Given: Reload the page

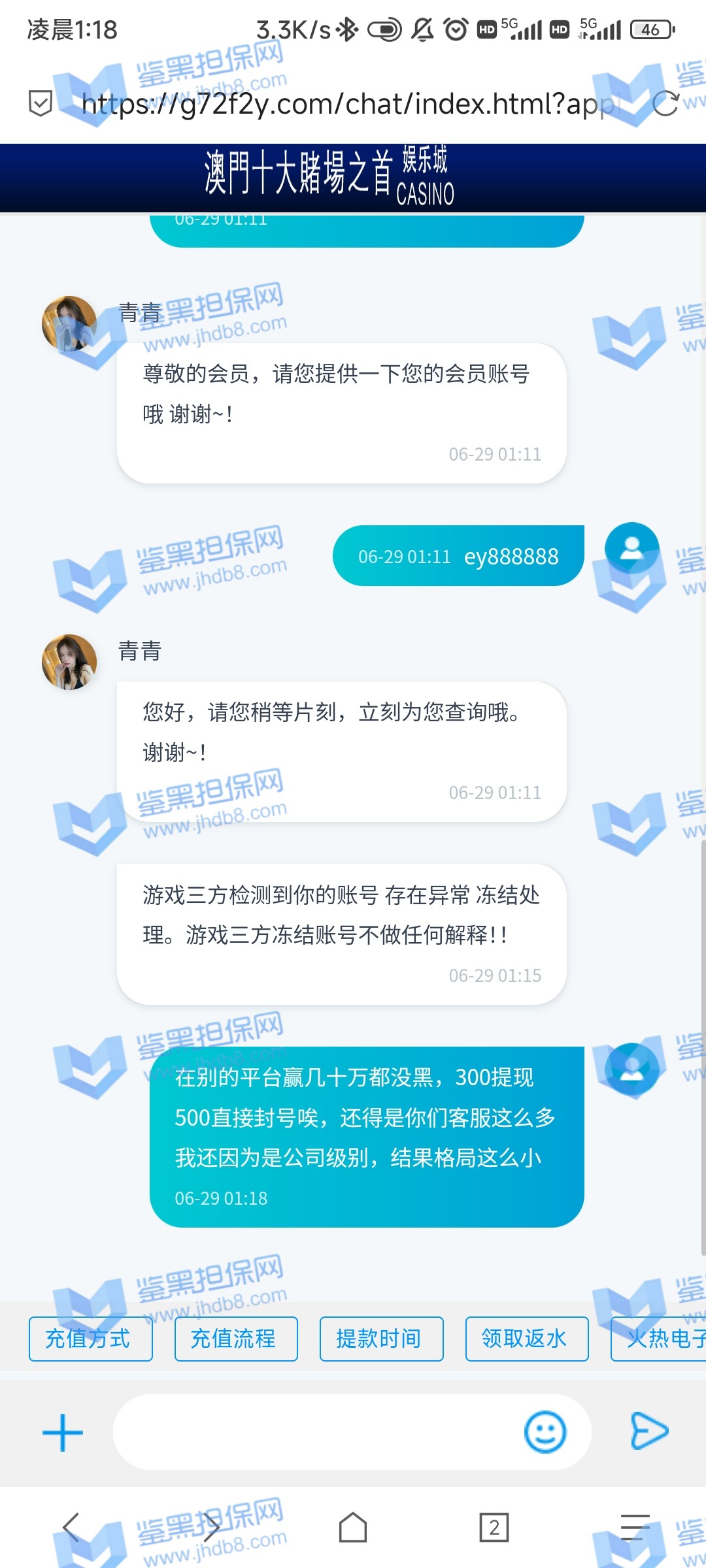Looking at the screenshot, I should pyautogui.click(x=665, y=103).
